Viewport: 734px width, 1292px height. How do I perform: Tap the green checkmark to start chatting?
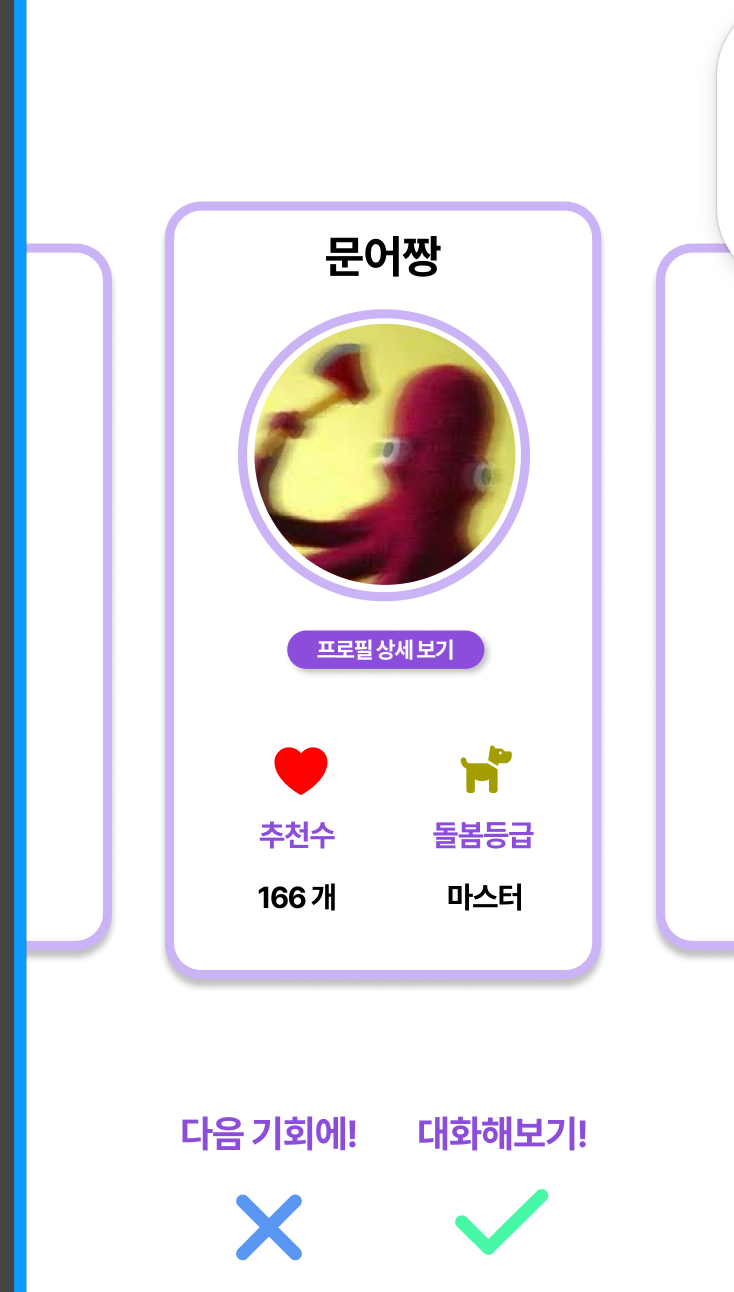tap(501, 1222)
